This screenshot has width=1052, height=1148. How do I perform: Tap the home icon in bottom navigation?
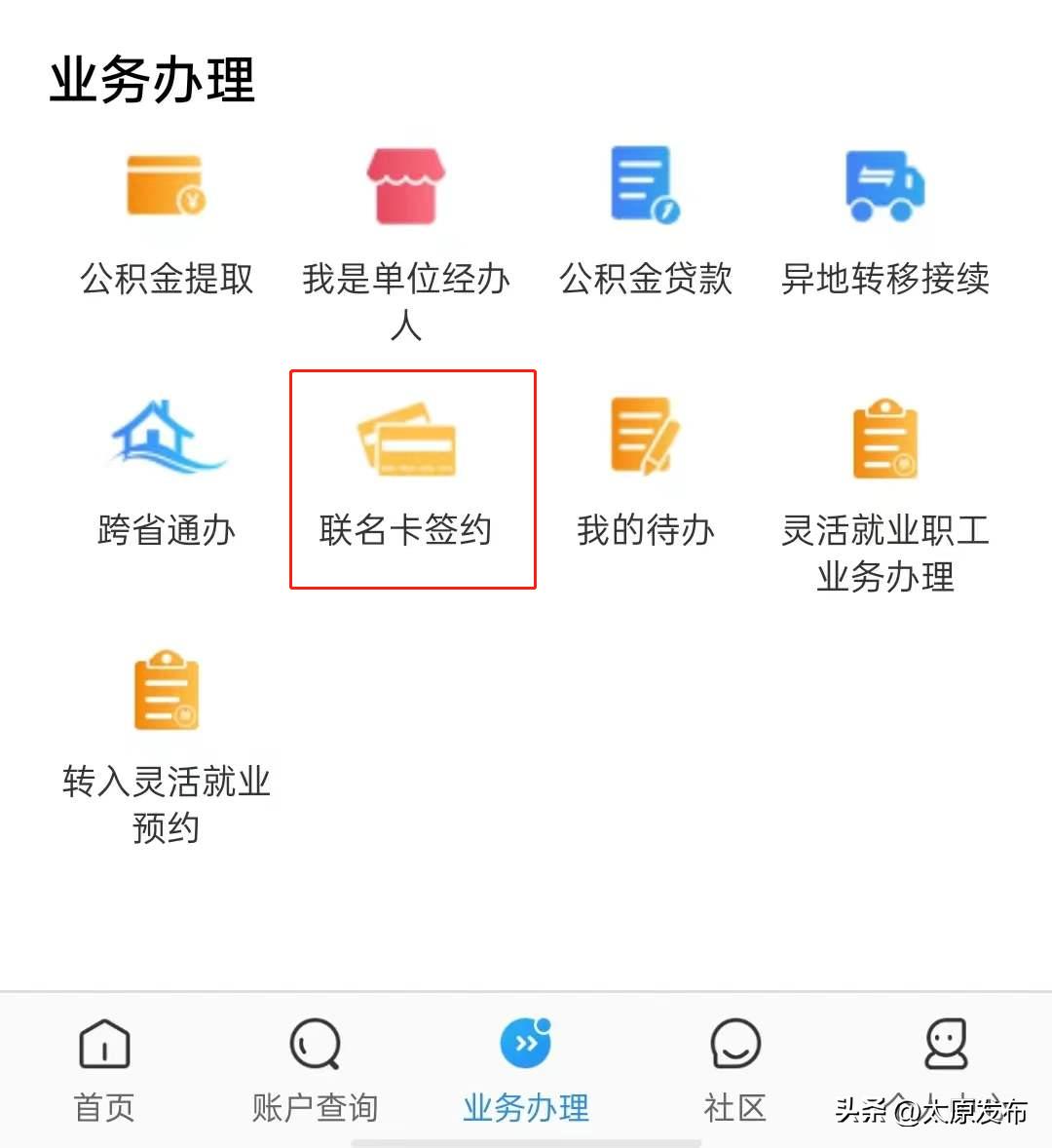102,1043
